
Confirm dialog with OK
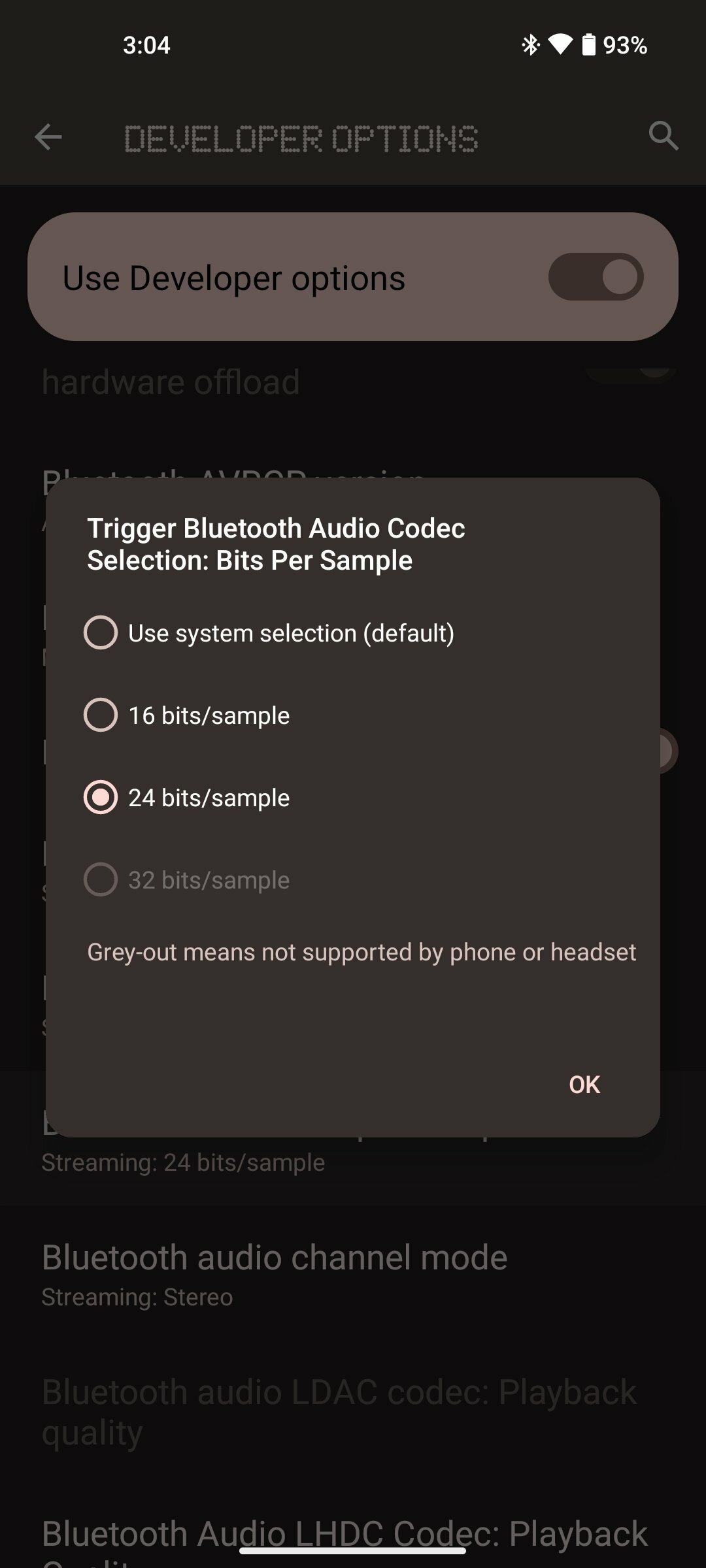584,1085
